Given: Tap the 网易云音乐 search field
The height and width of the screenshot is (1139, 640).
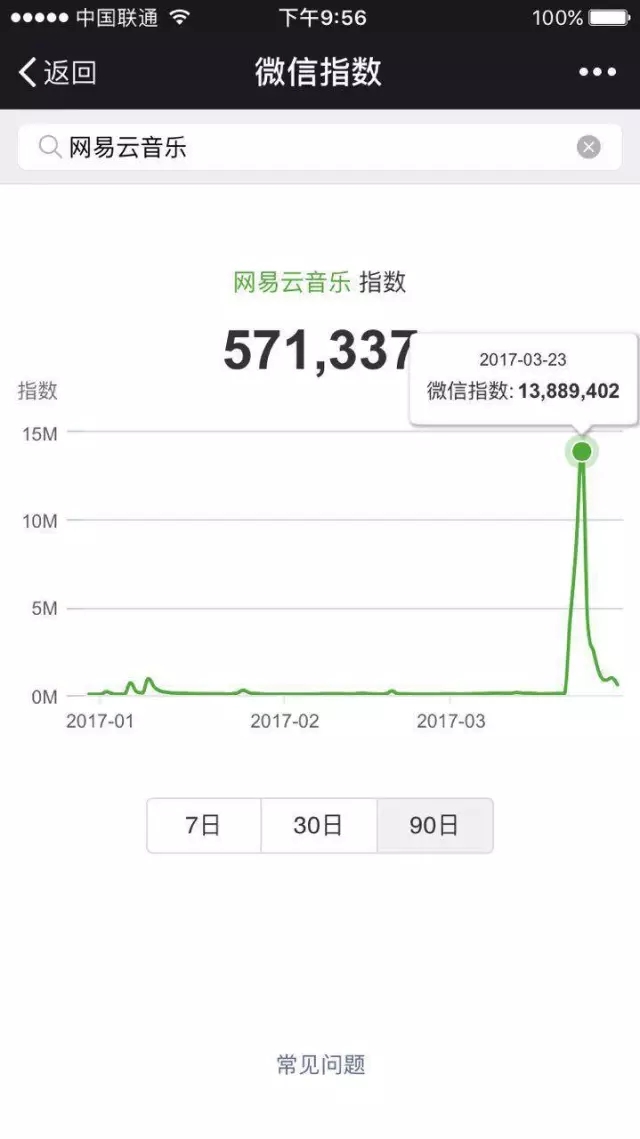Looking at the screenshot, I should [x=320, y=147].
